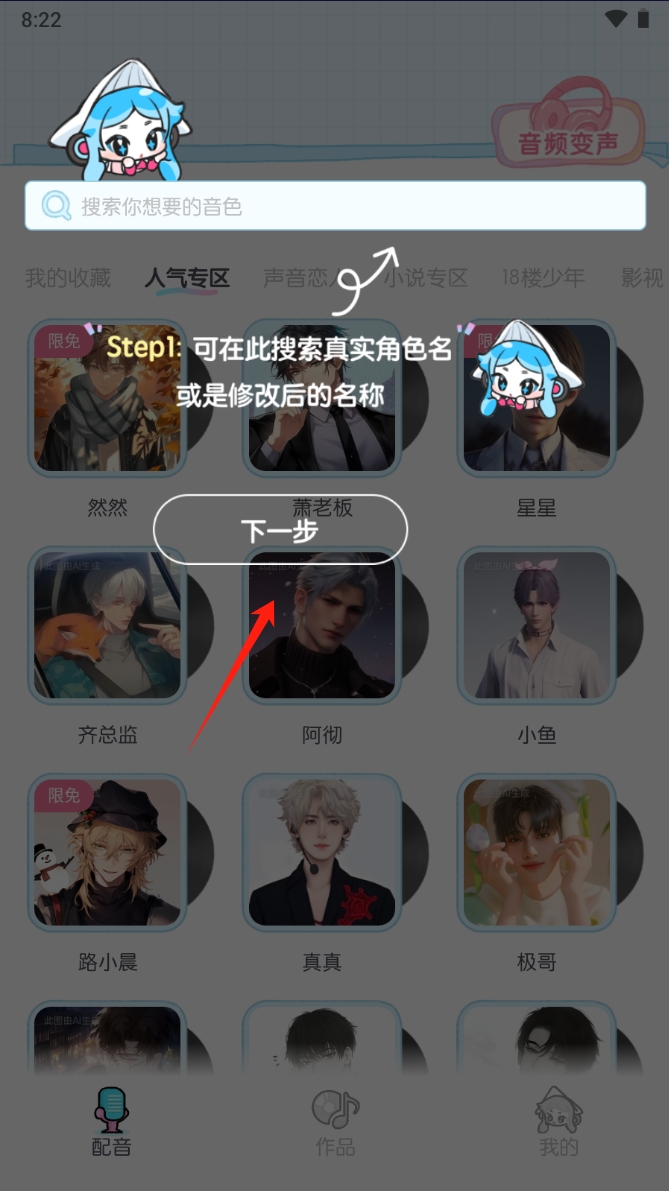The width and height of the screenshot is (669, 1191).
Task: Open the 齐总监 voice card
Action: [x=108, y=625]
